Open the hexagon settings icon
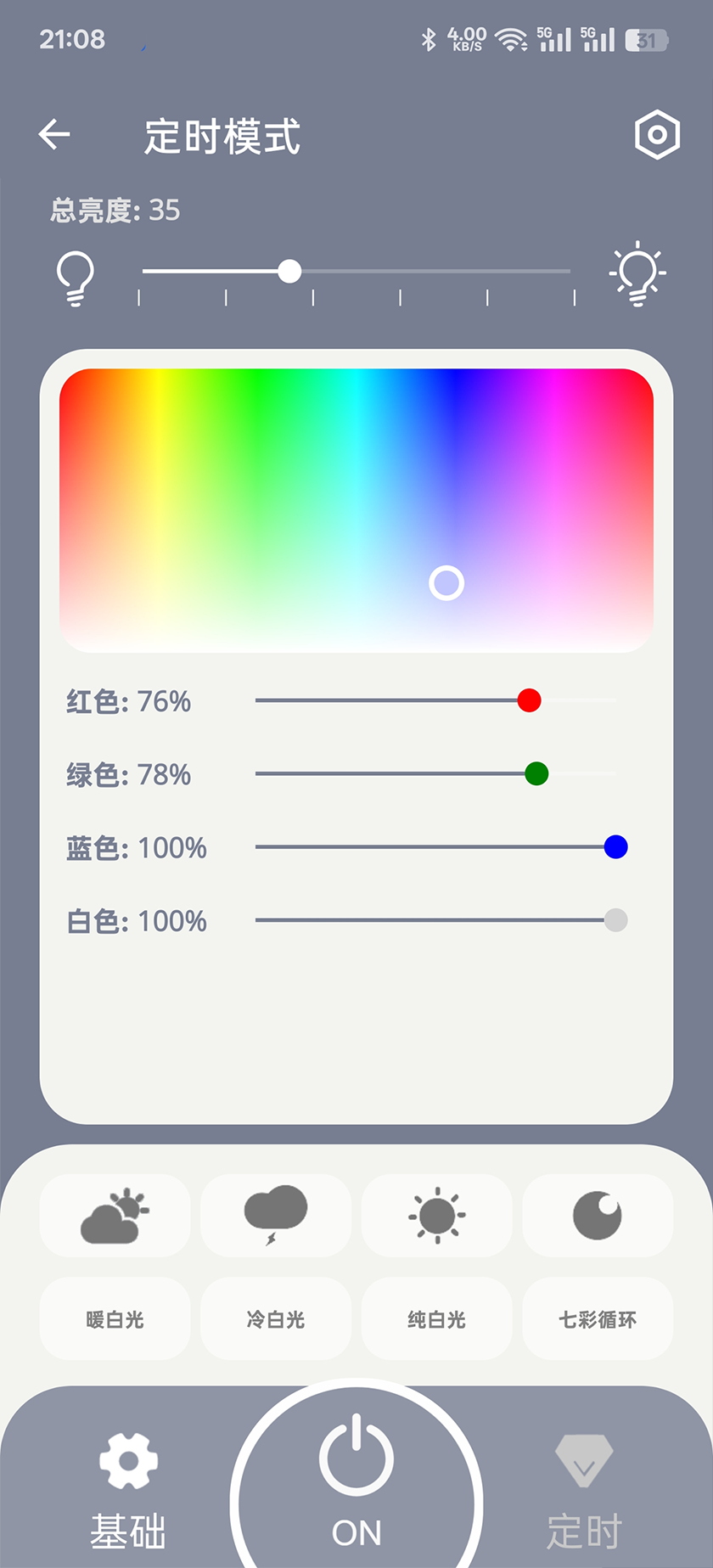Image resolution: width=713 pixels, height=1568 pixels. click(657, 134)
